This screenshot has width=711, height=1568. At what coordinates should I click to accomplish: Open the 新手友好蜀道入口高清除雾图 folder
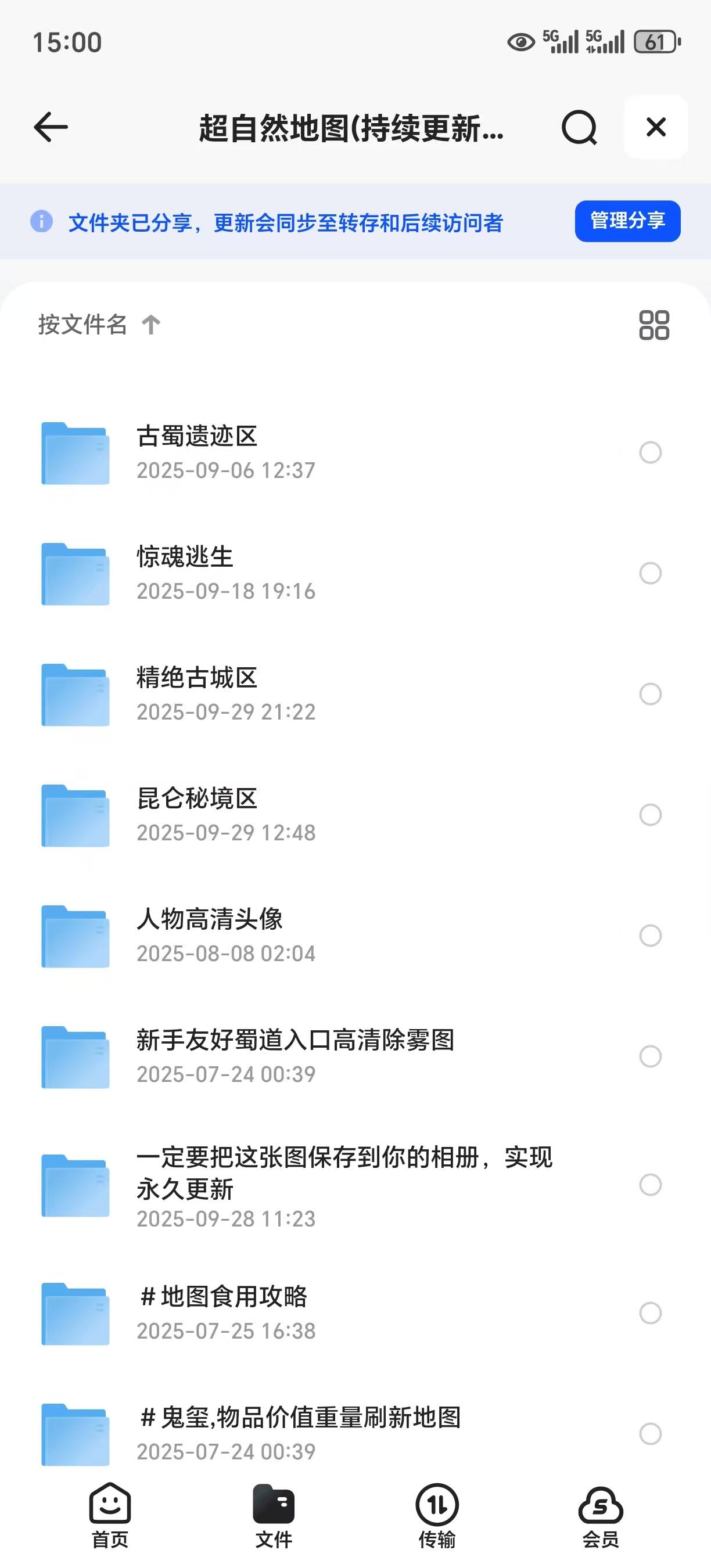(295, 1055)
